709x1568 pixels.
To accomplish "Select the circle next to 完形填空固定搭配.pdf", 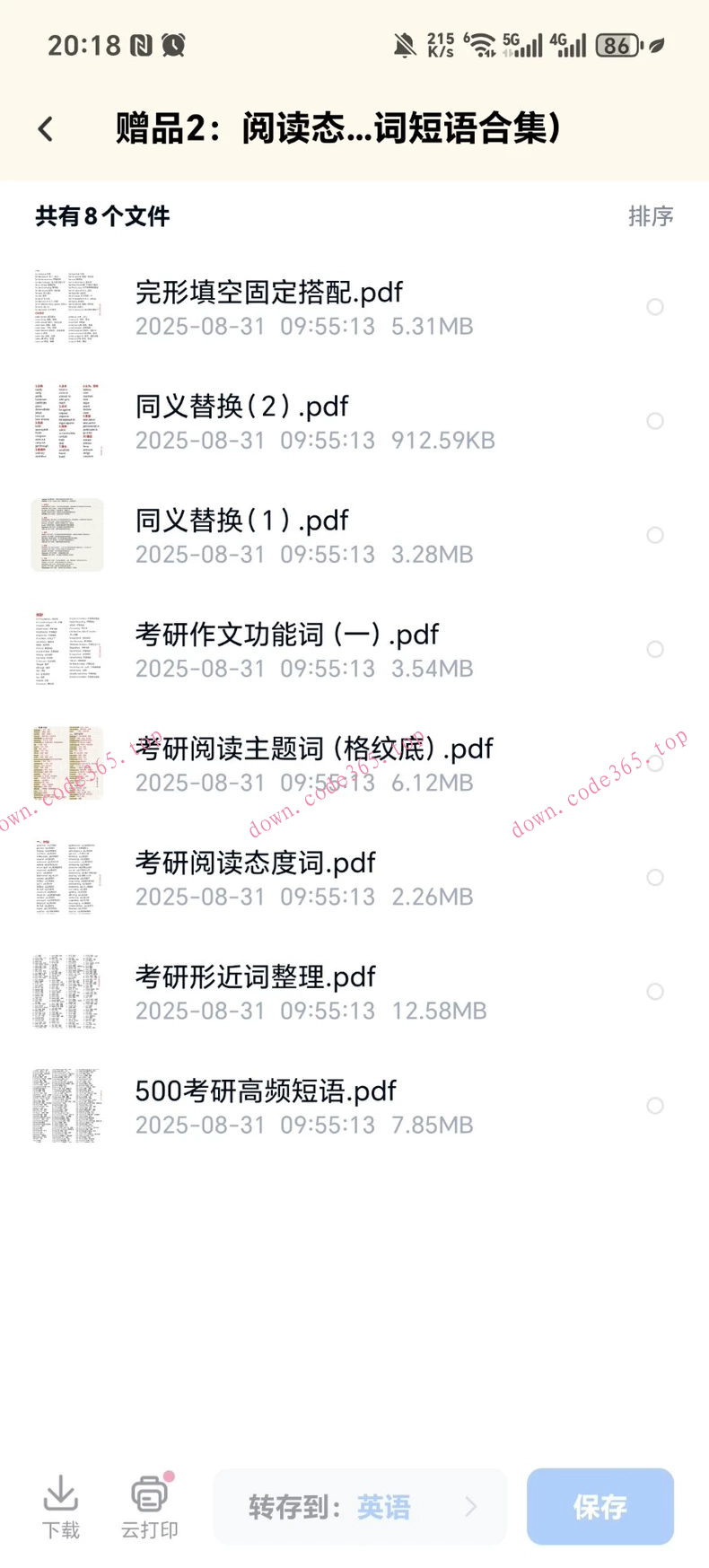I will pos(655,307).
